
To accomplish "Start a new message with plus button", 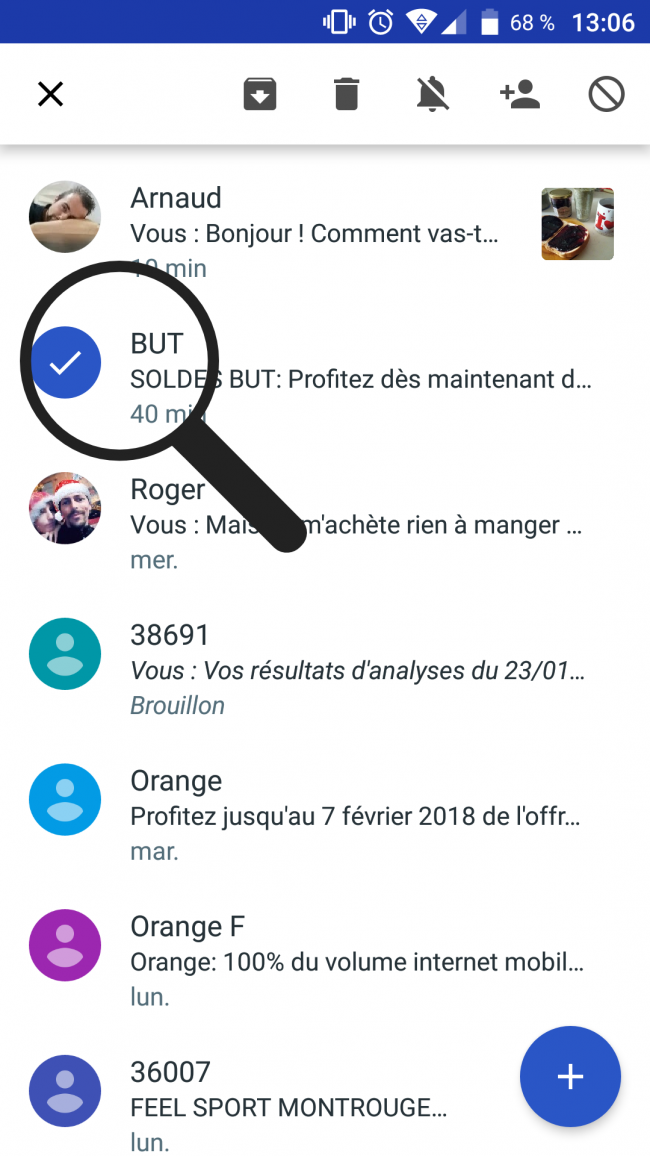I will [570, 1077].
